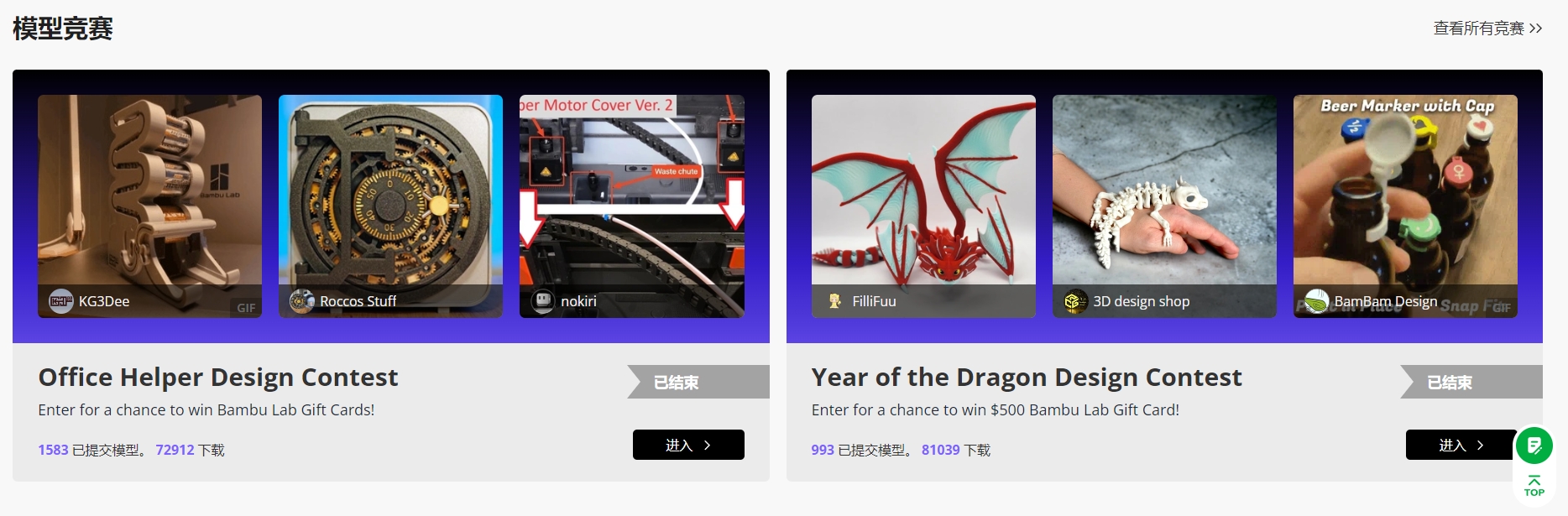Jump back to TOP of page
1568x516 pixels.
point(1534,487)
